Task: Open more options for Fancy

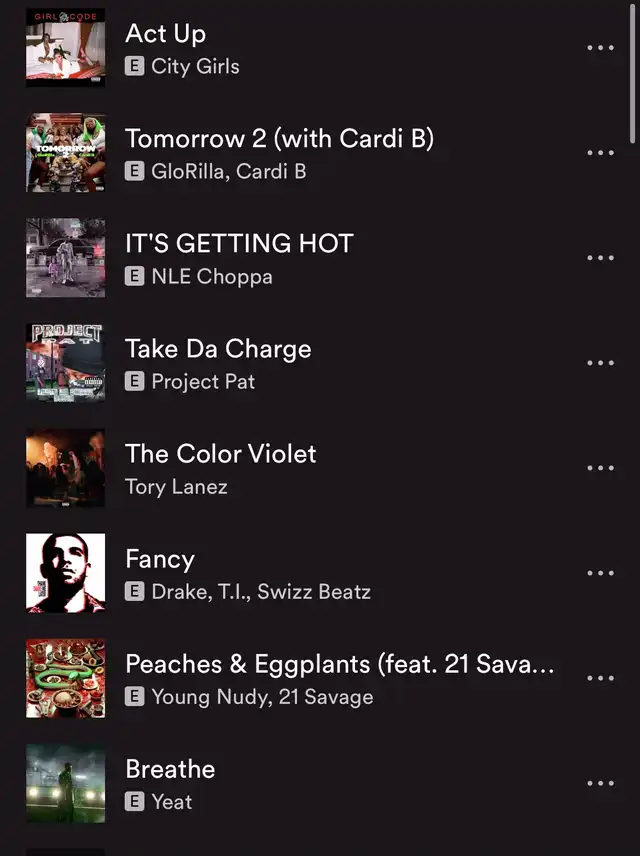Action: pyautogui.click(x=600, y=573)
